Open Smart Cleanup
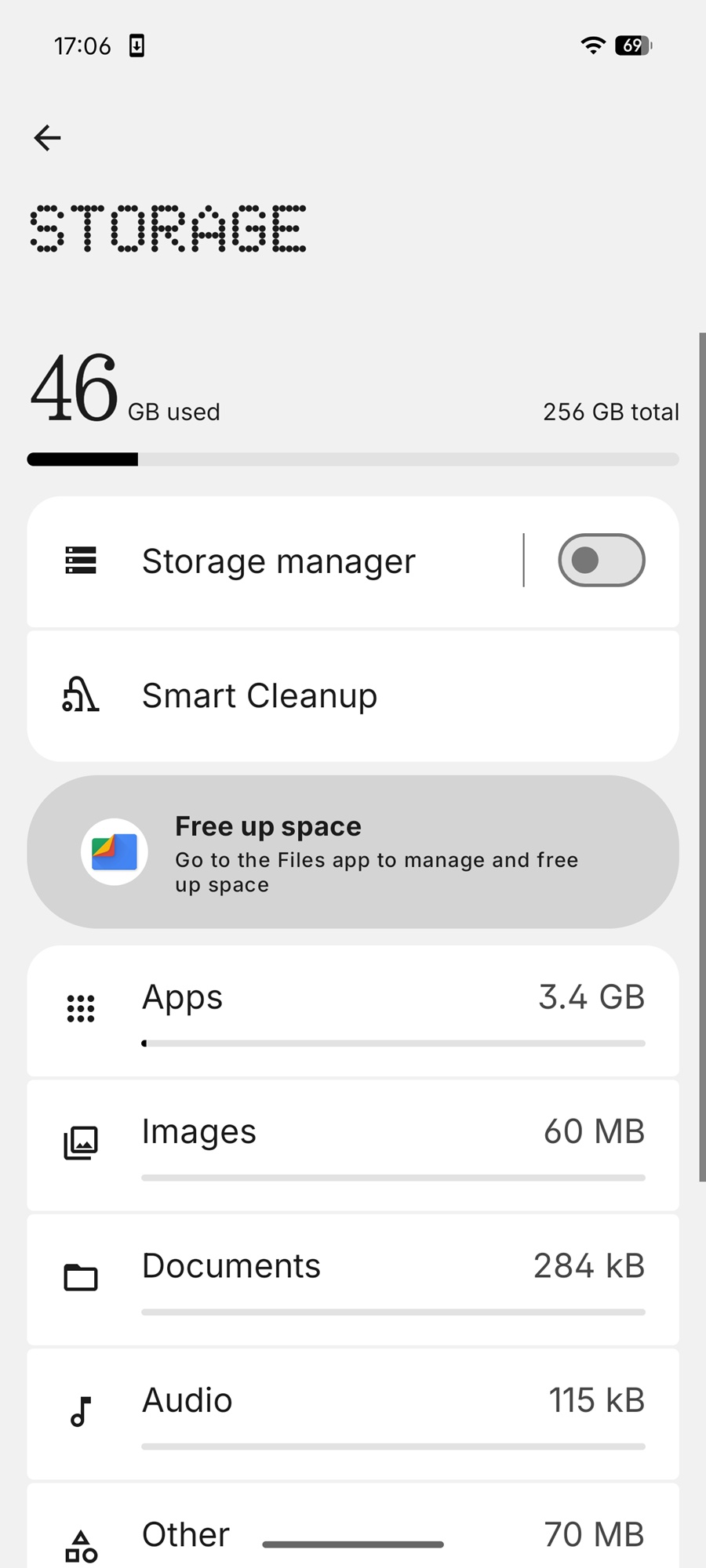Viewport: 706px width, 1568px height. tap(353, 696)
